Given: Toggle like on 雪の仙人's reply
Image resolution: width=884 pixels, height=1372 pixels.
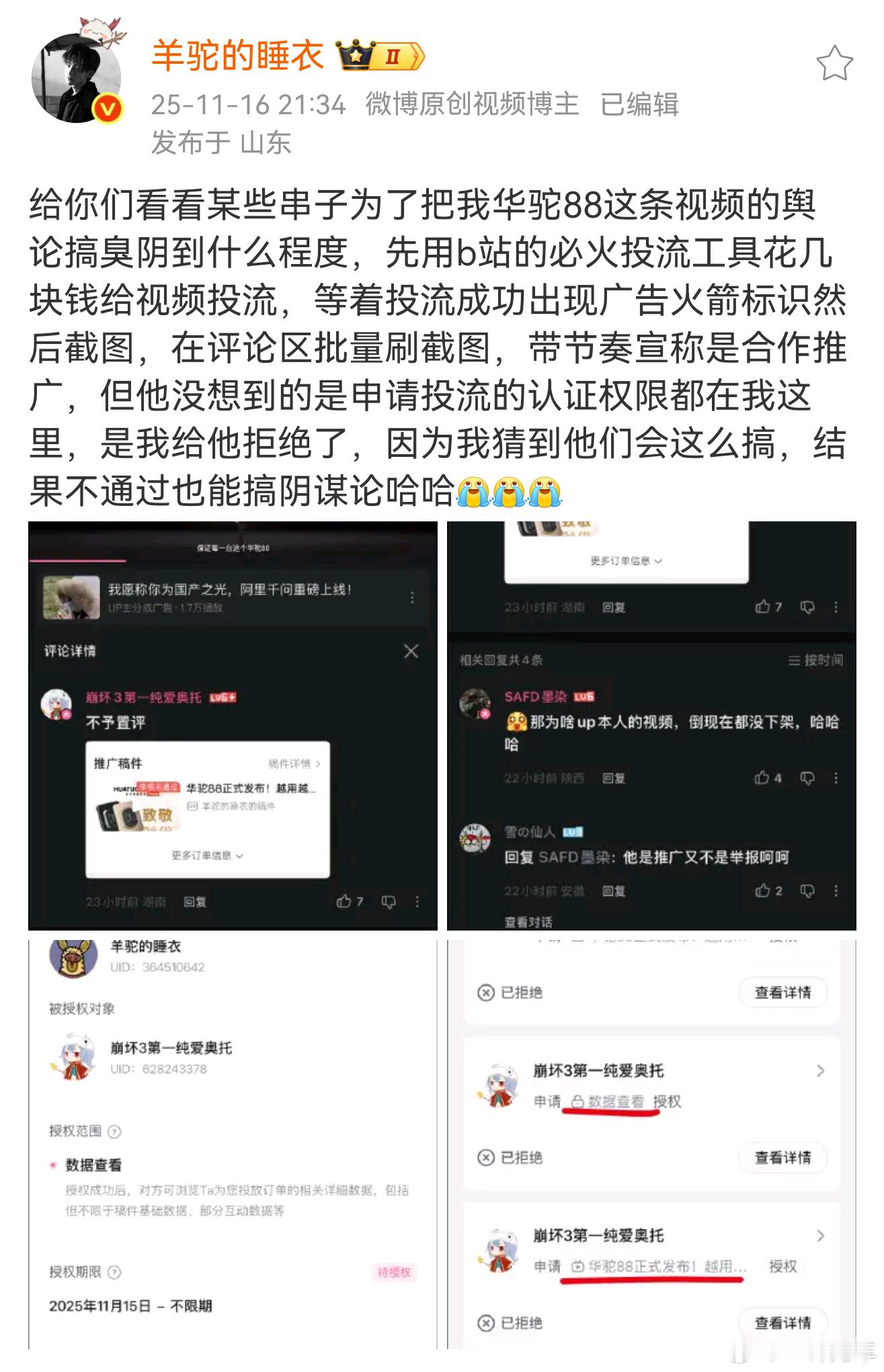Looking at the screenshot, I should 764,890.
